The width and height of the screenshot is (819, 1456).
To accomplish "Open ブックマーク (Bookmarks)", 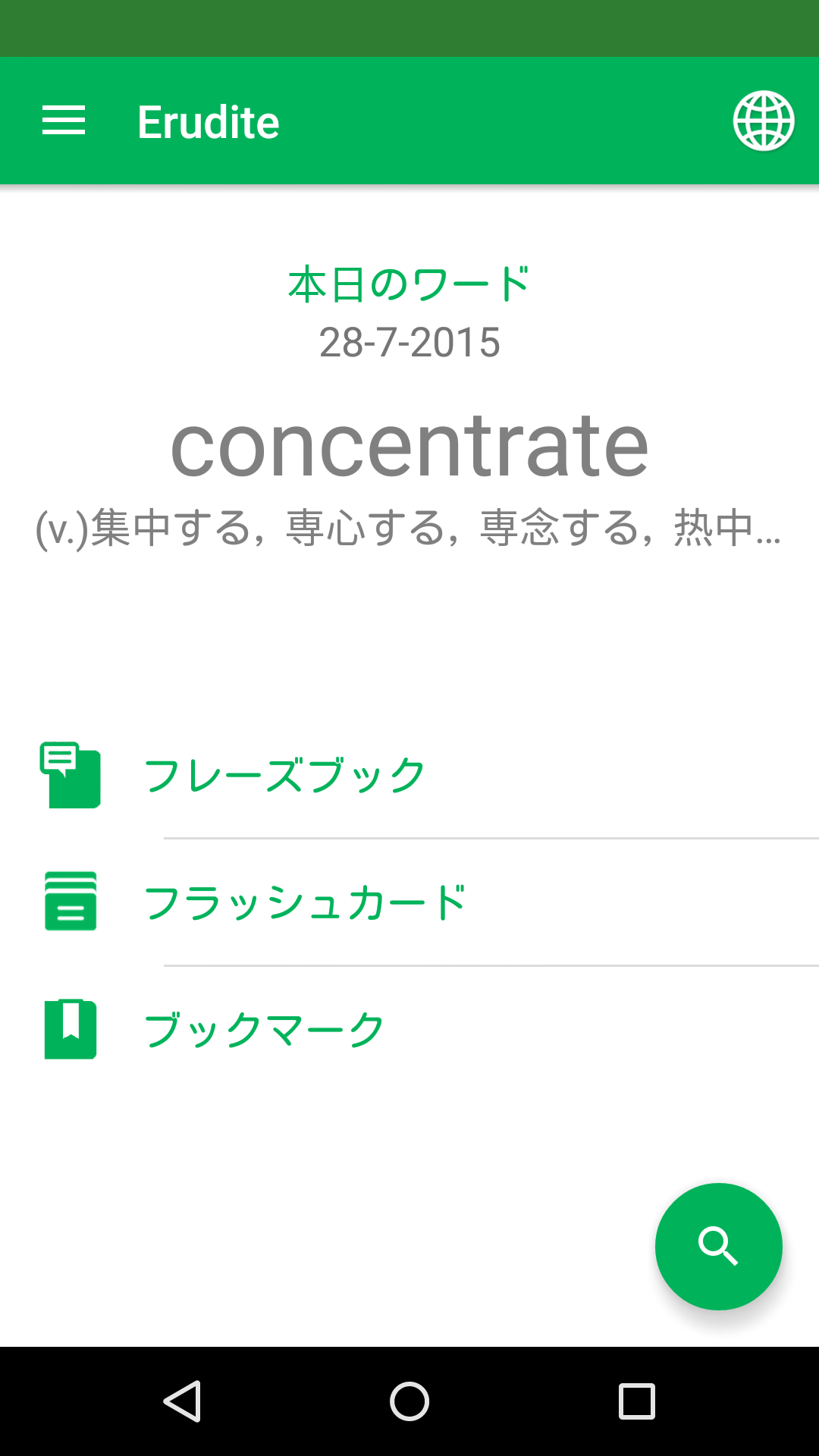I will coord(264,1030).
